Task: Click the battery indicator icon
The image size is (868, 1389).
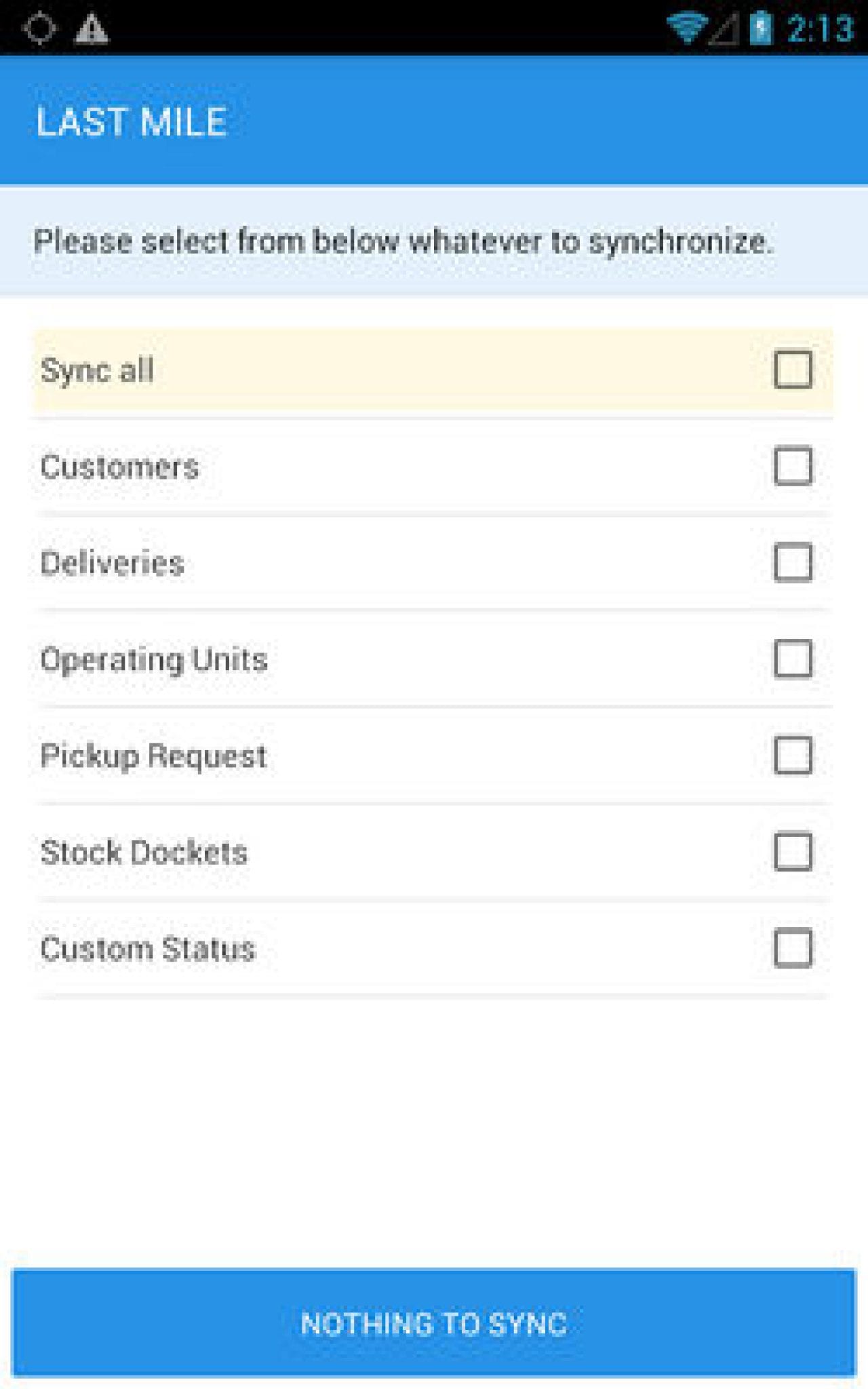Action: click(761, 24)
